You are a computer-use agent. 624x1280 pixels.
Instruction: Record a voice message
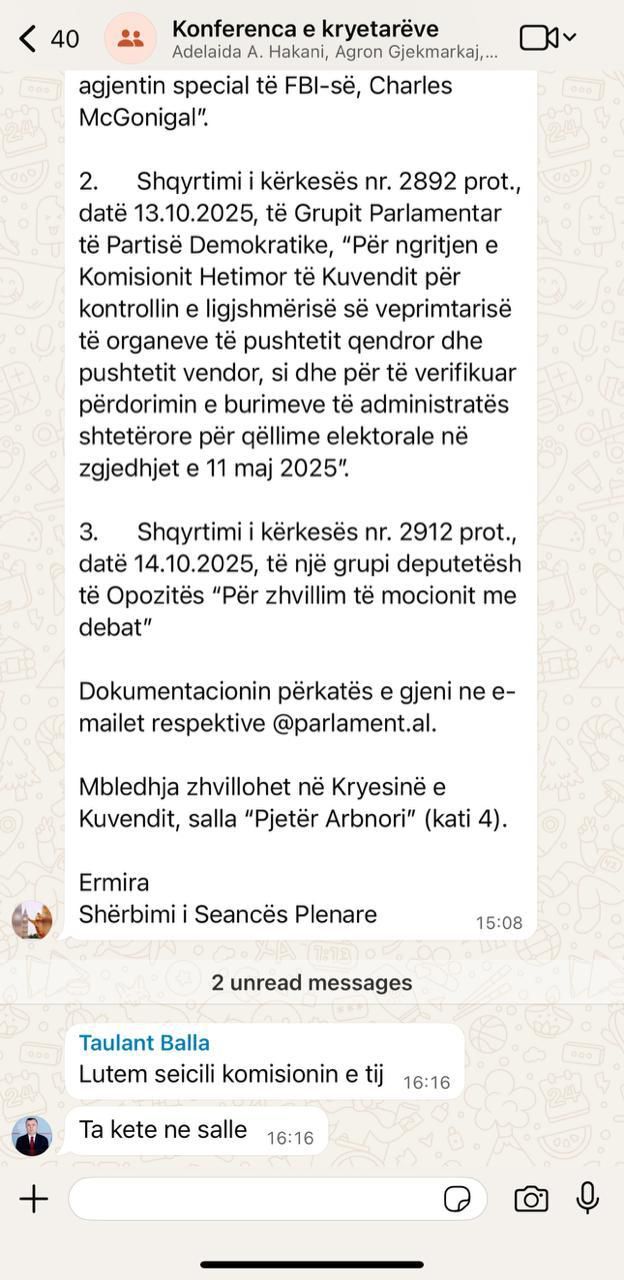pyautogui.click(x=588, y=1198)
